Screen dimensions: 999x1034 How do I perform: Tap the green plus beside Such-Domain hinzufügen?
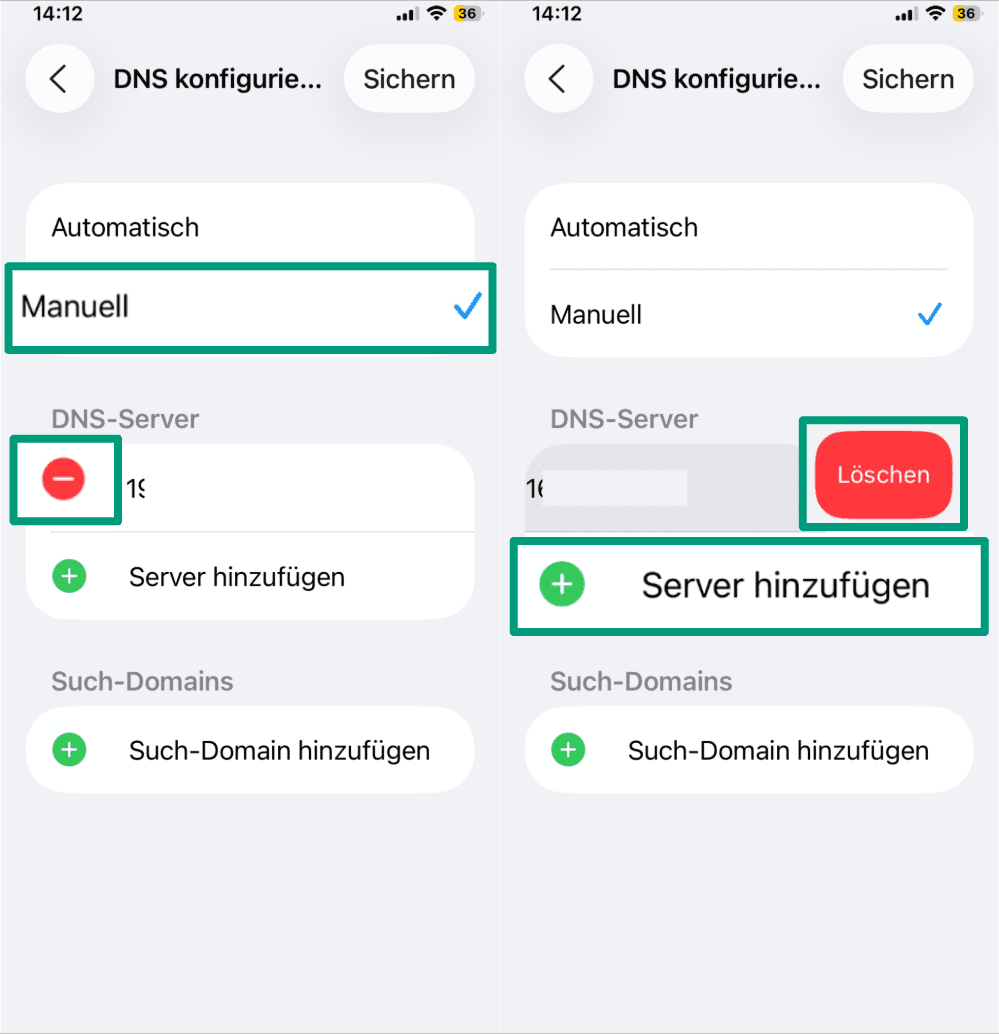click(68, 750)
